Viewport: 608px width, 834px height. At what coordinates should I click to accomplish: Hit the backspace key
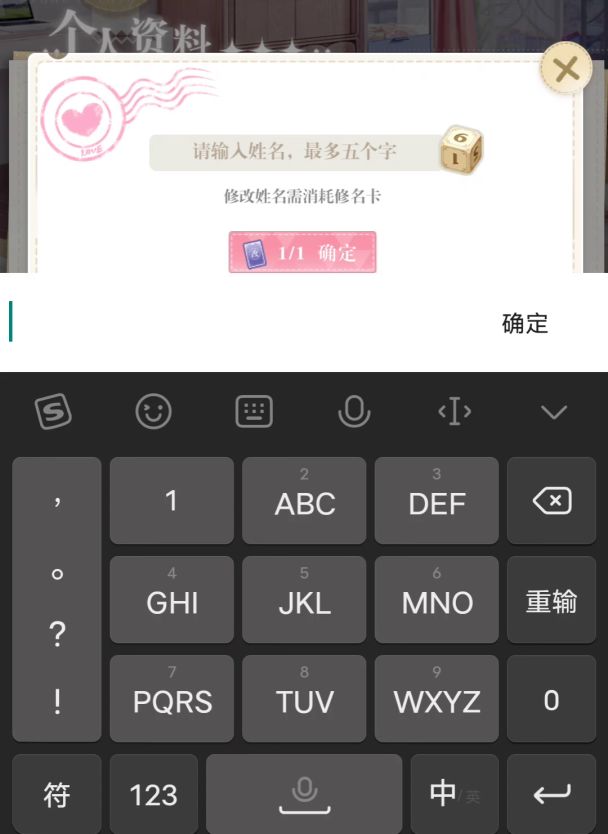(x=552, y=500)
